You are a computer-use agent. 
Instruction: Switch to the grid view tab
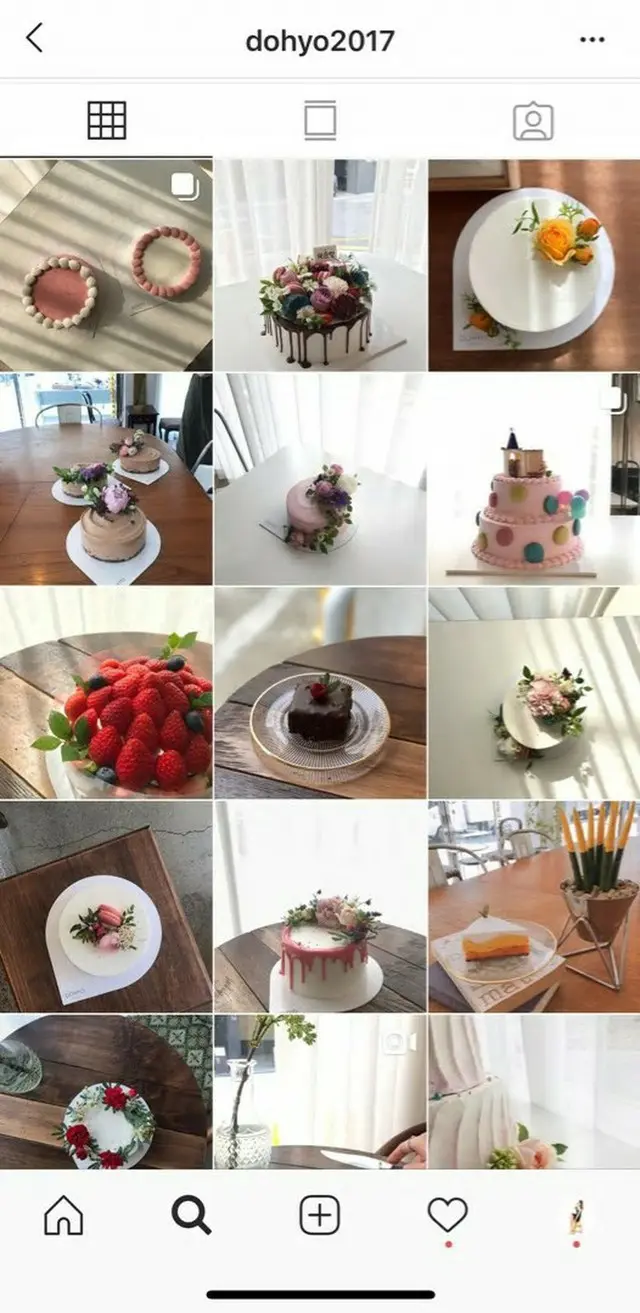coord(106,121)
